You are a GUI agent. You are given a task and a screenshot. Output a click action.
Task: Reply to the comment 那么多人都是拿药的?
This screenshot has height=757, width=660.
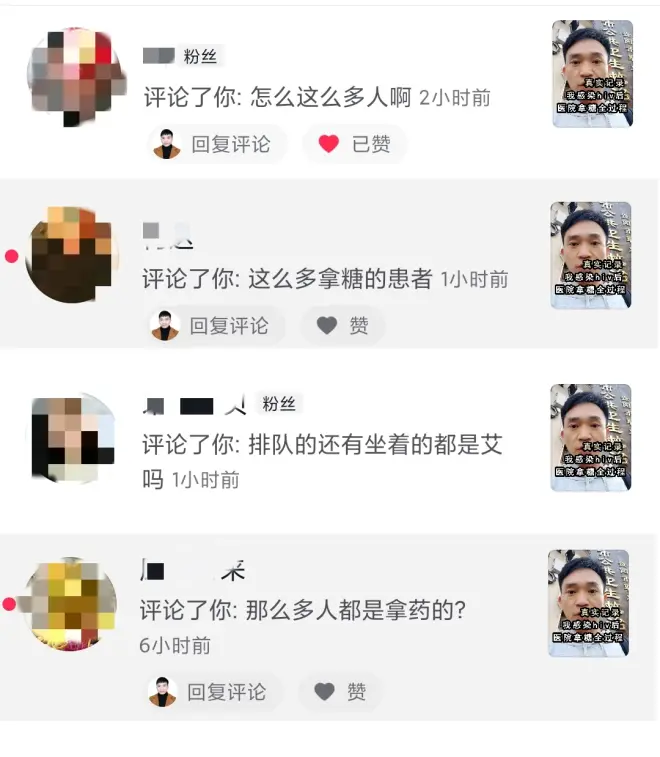point(213,691)
